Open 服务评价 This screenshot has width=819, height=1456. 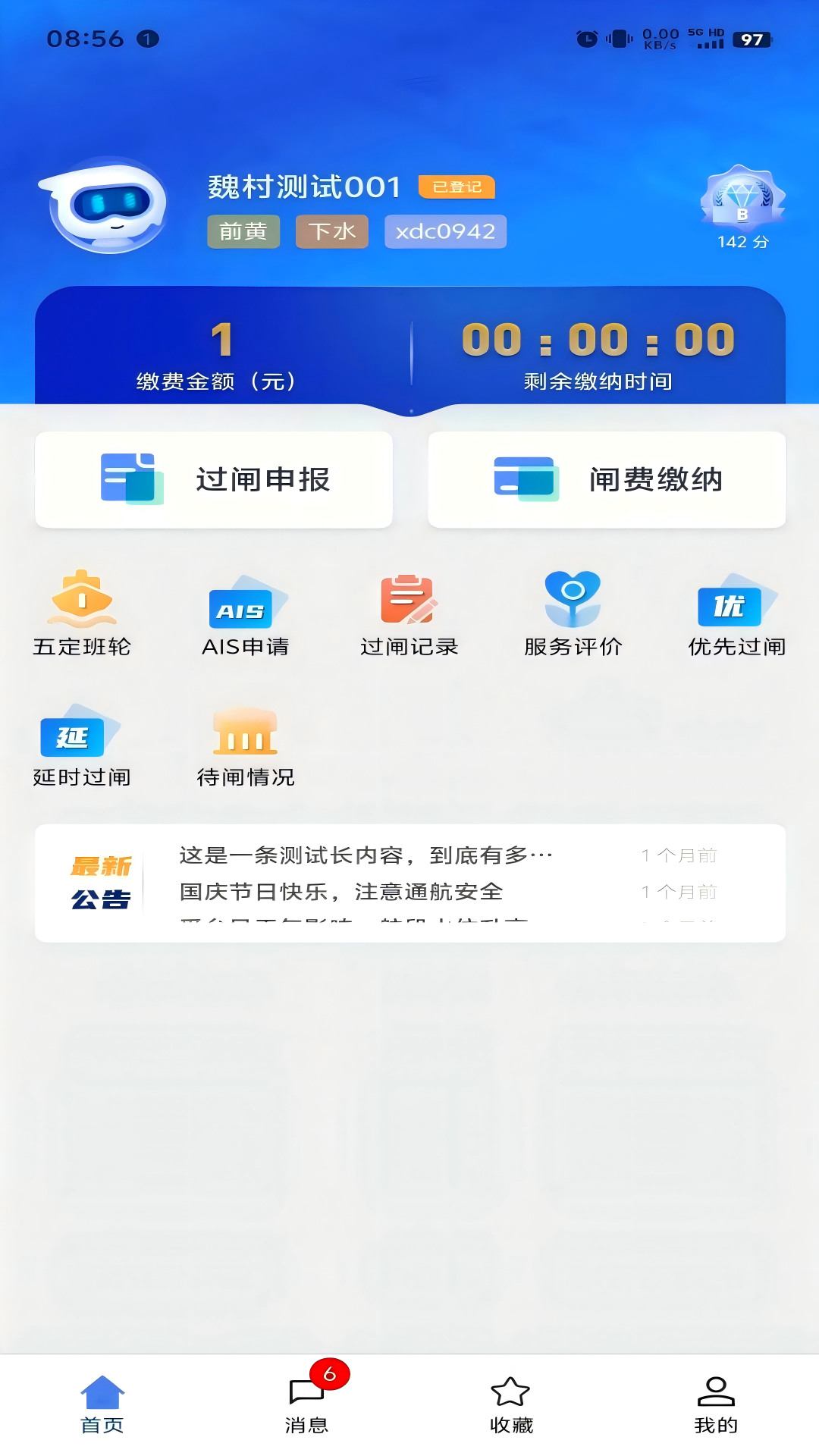(x=573, y=613)
